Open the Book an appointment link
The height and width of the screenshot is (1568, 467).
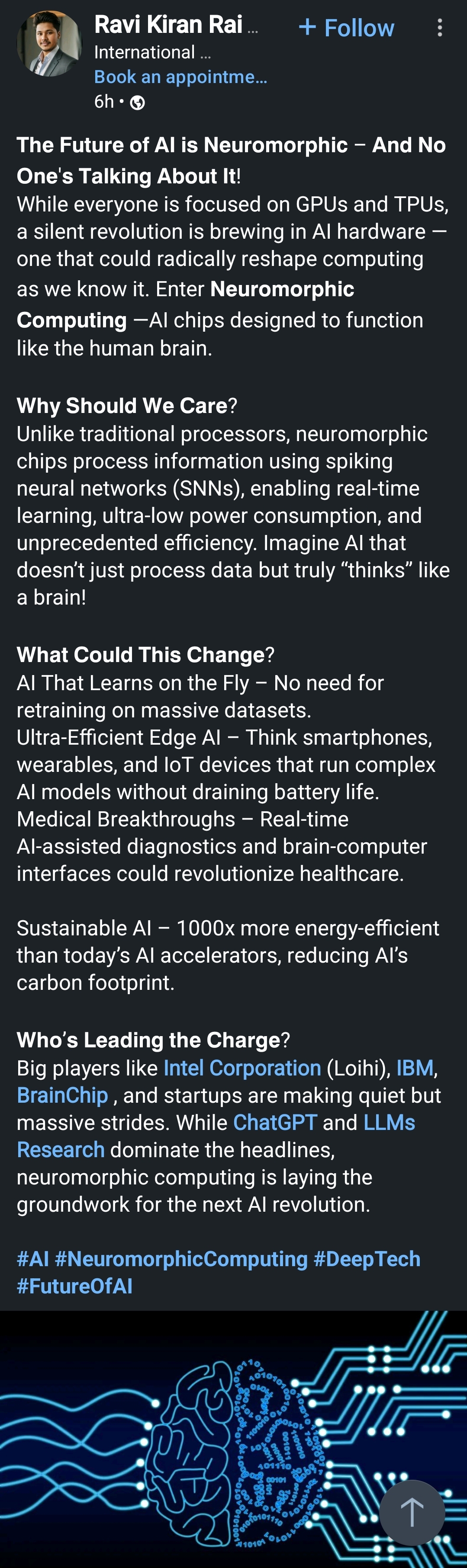[x=180, y=77]
